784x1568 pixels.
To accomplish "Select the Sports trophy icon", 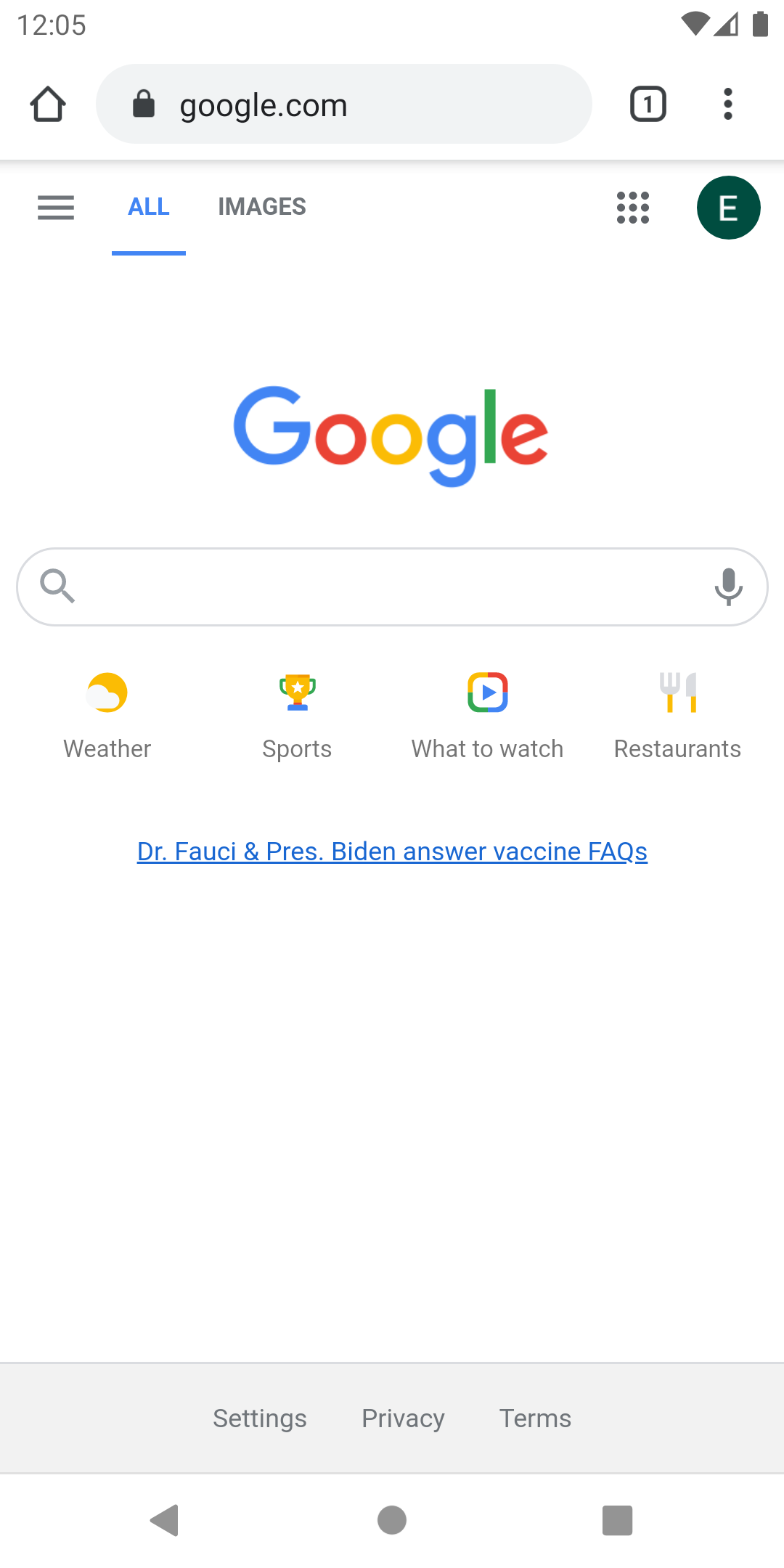I will point(297,693).
